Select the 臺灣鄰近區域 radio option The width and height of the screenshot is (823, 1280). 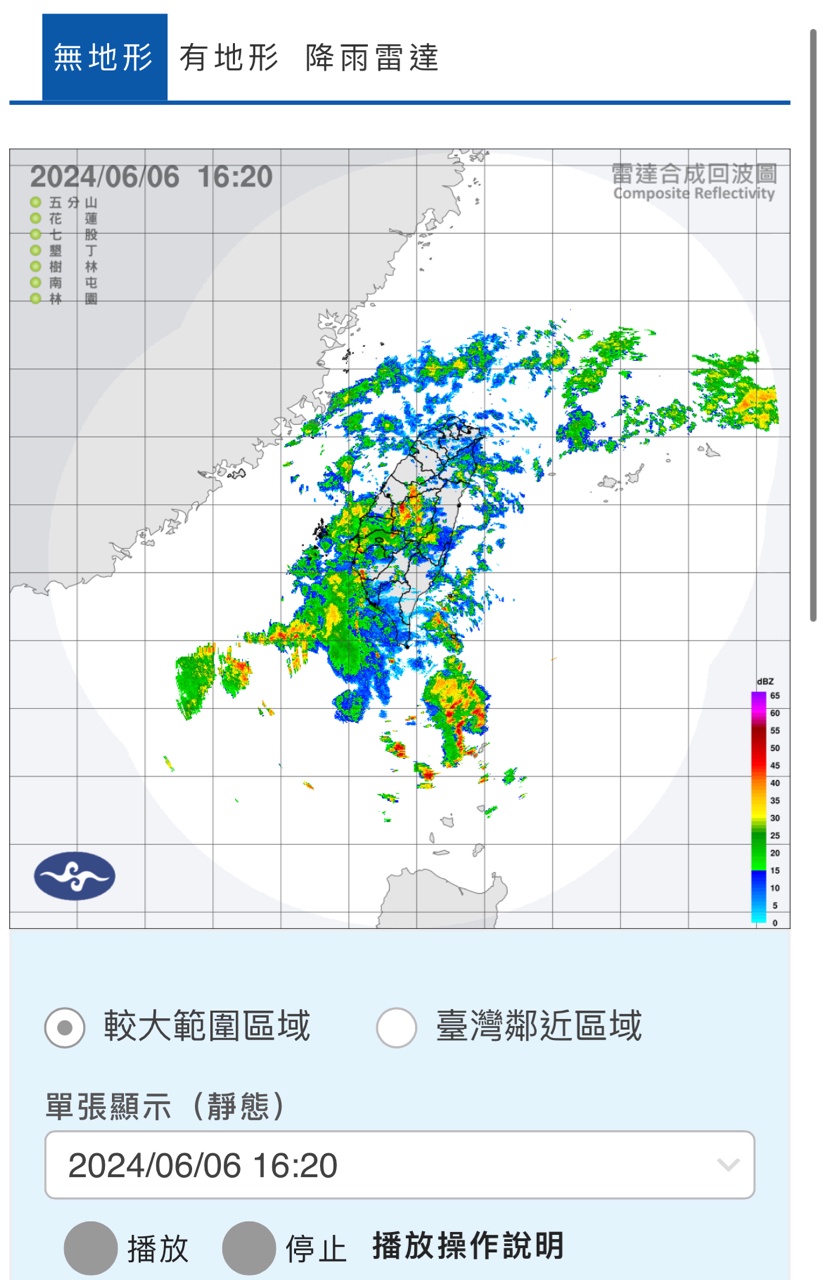(x=397, y=1027)
